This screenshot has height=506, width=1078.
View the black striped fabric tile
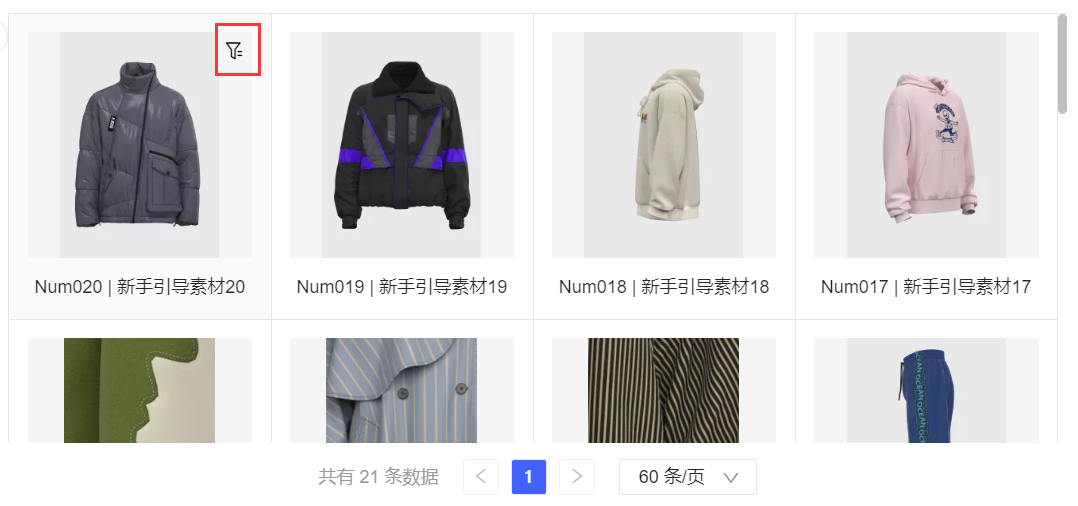[x=664, y=390]
